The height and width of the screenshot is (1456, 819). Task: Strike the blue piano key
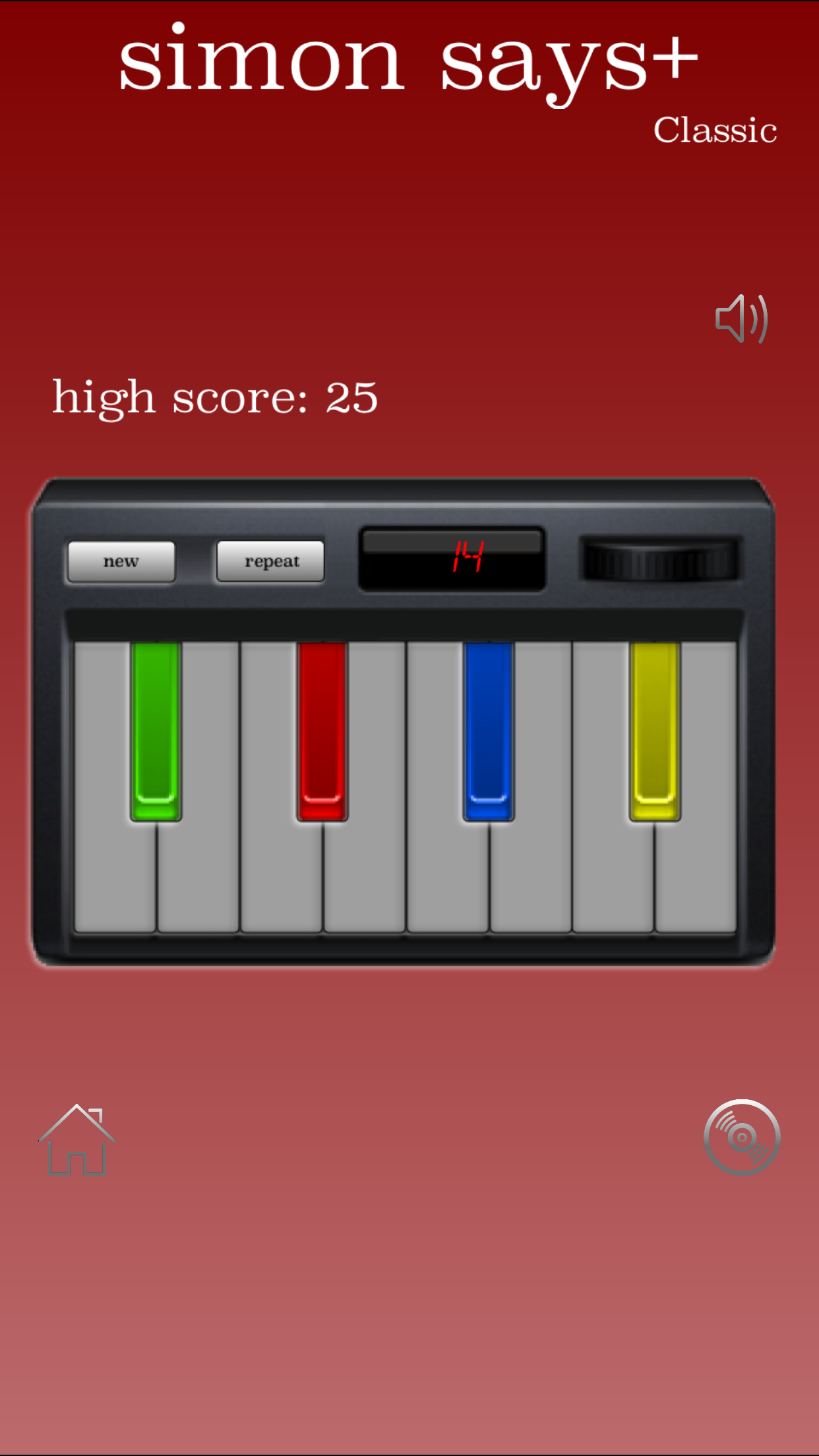click(x=489, y=731)
